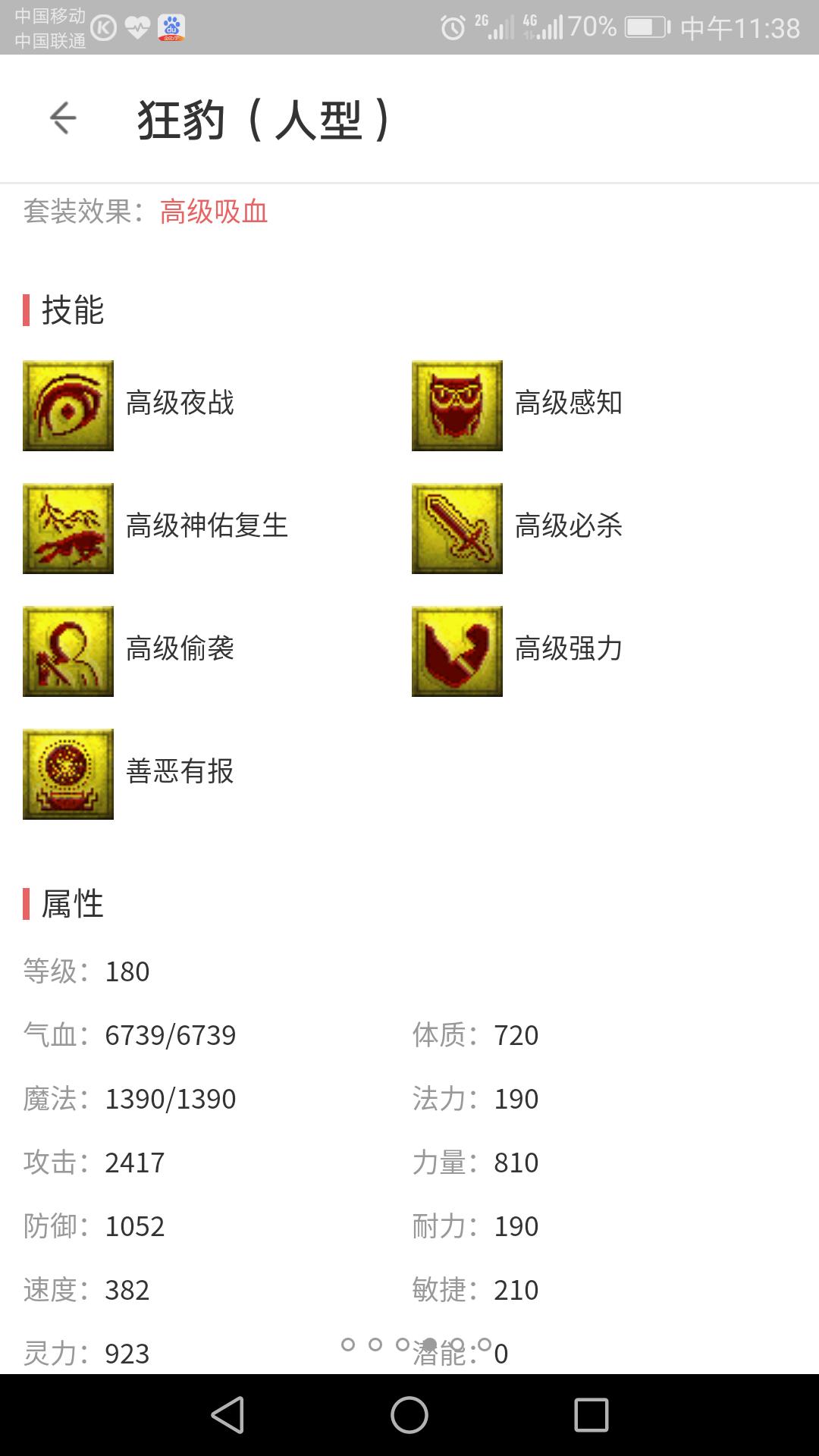Go back from 狂豹（人型）page
This screenshot has height=1456, width=819.
pos(63,118)
